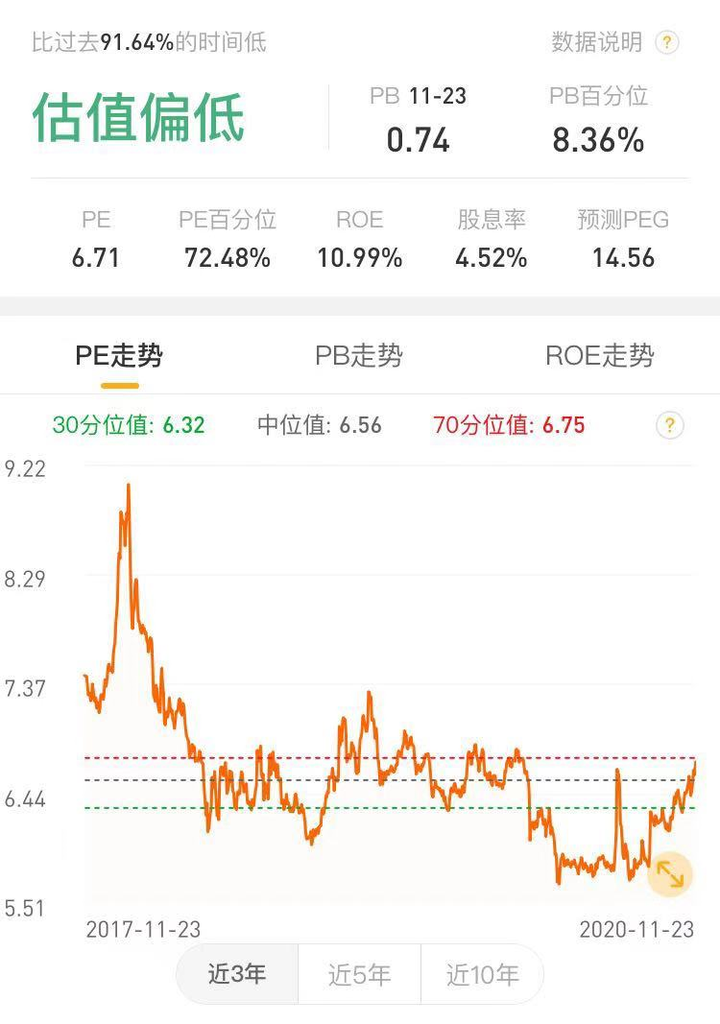The width and height of the screenshot is (720, 1024).
Task: Switch to the 近5年 time range
Action: [x=360, y=974]
